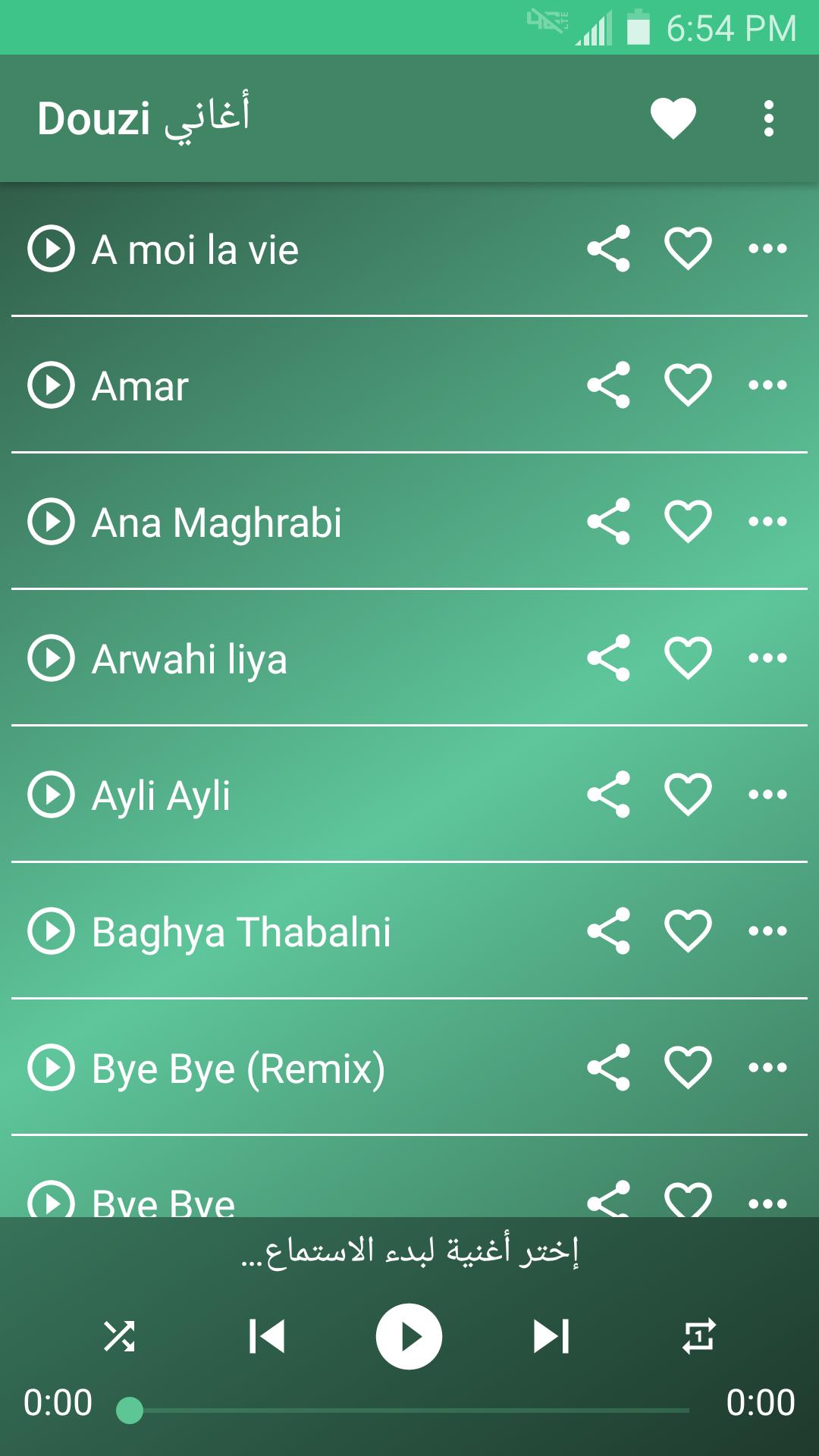Share the song Amar

tap(609, 385)
